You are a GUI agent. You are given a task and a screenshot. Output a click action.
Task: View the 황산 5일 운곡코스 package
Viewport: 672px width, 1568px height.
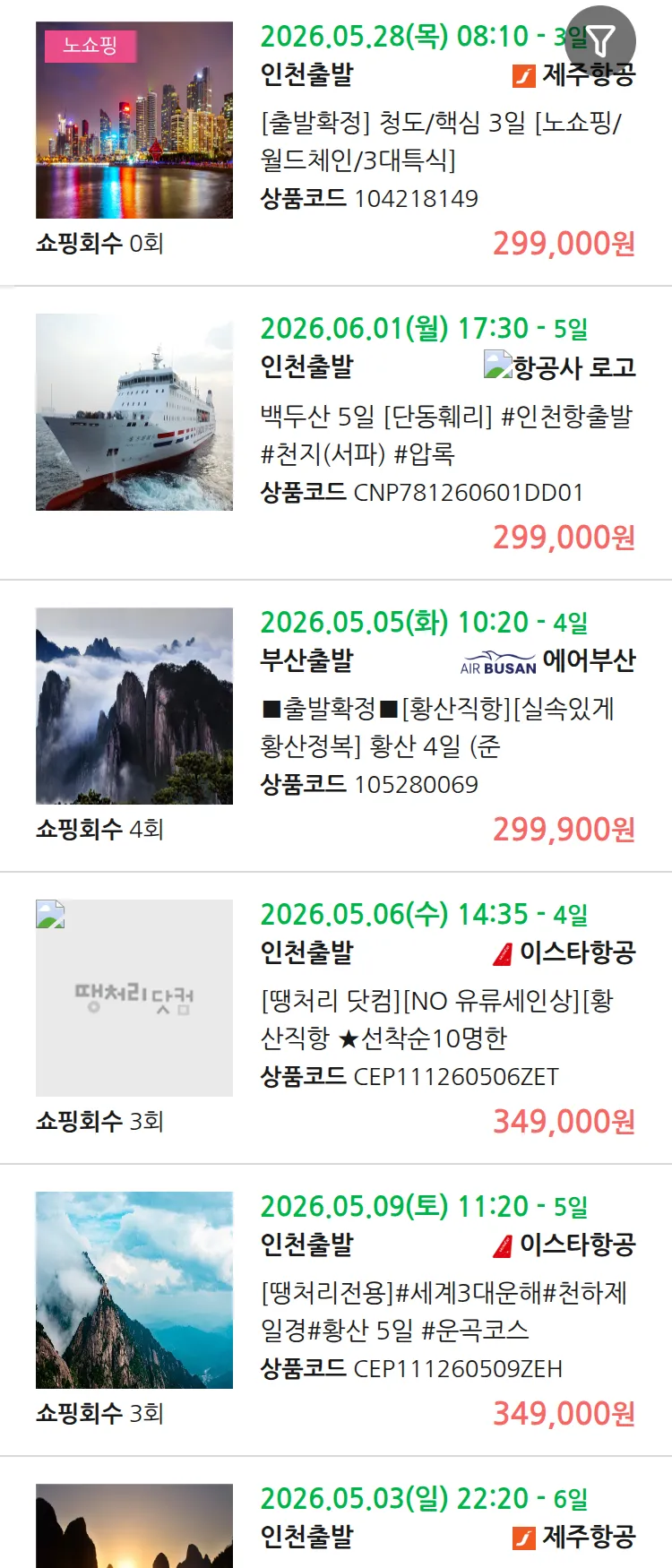click(443, 1311)
